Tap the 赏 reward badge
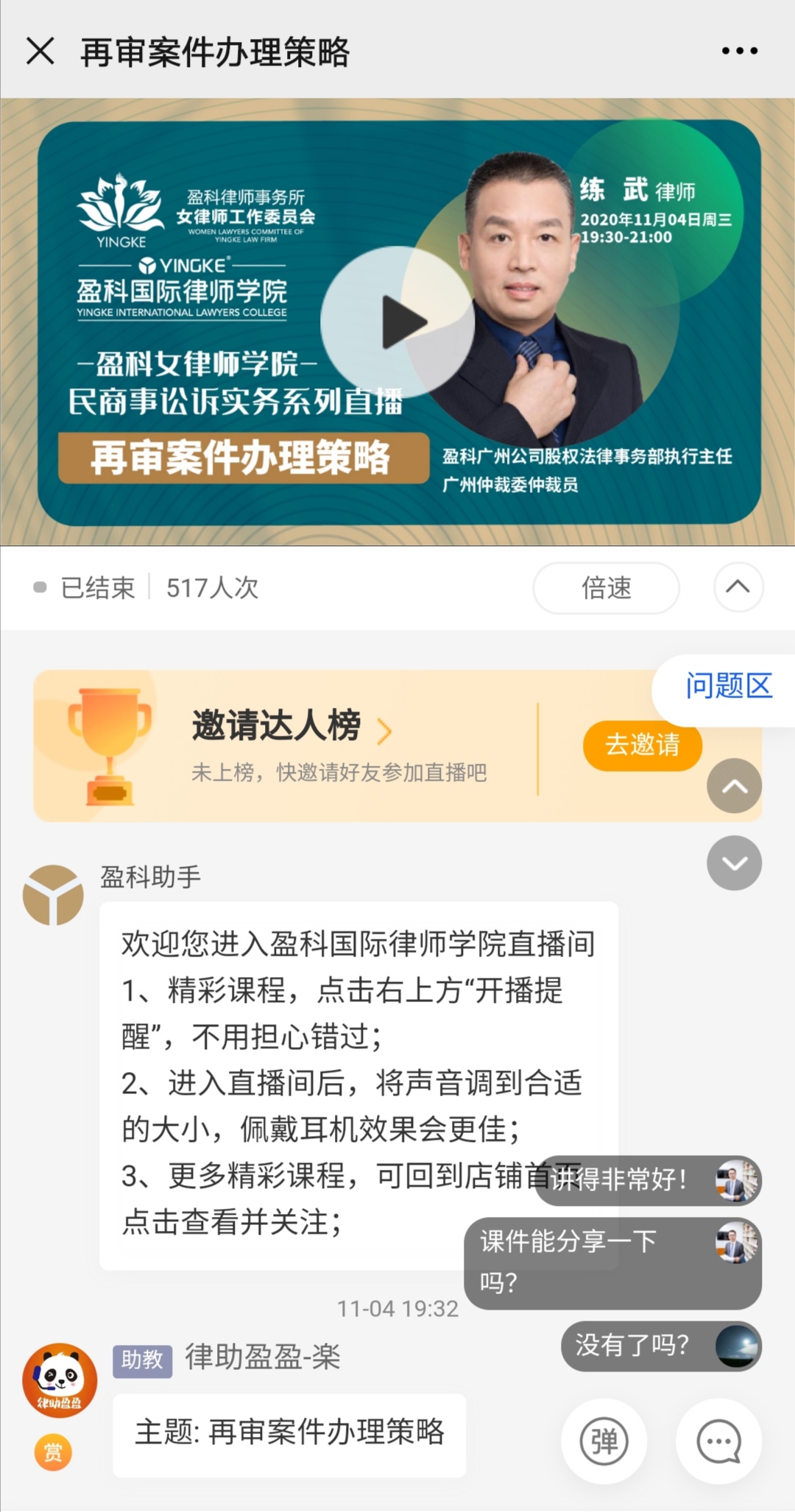The image size is (795, 1512). (x=53, y=1452)
